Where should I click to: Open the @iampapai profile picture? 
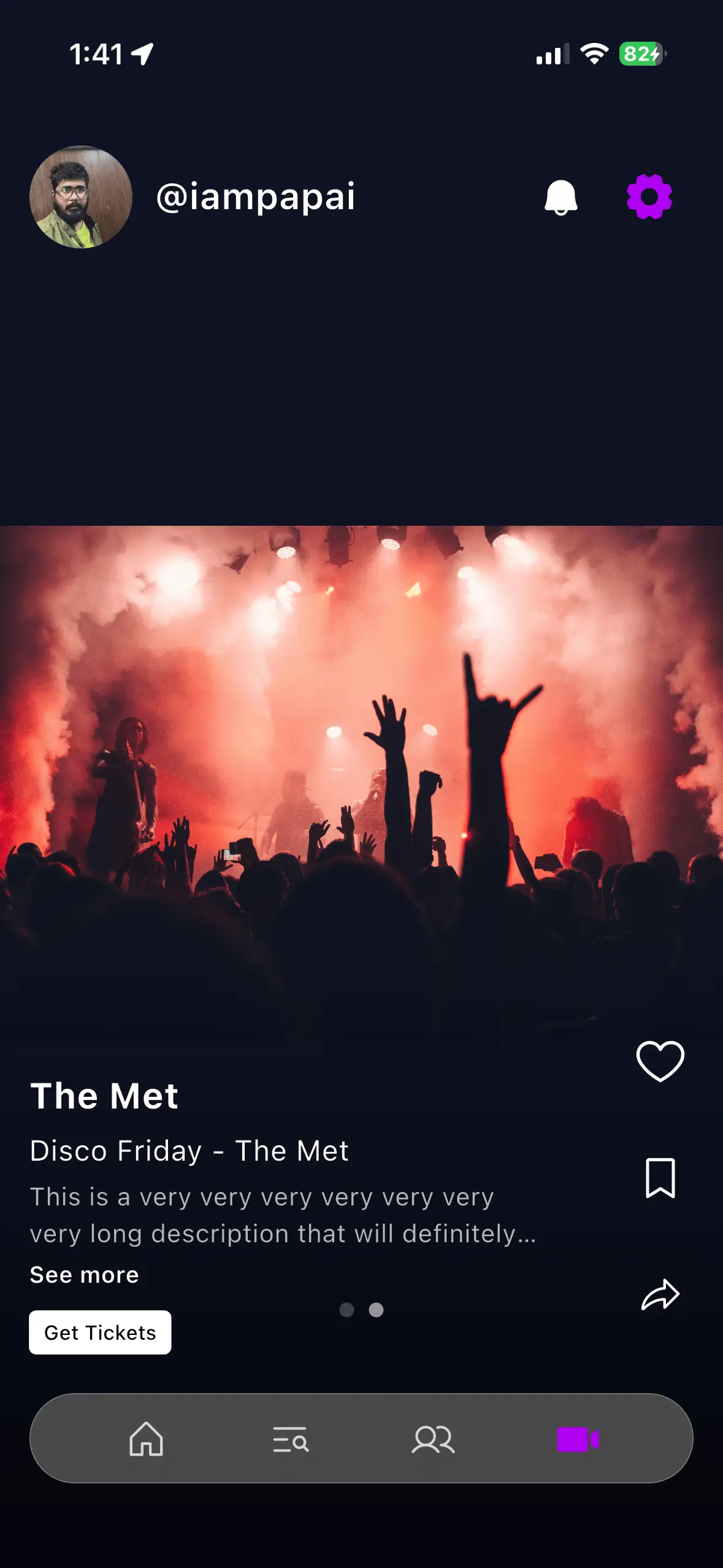click(81, 197)
